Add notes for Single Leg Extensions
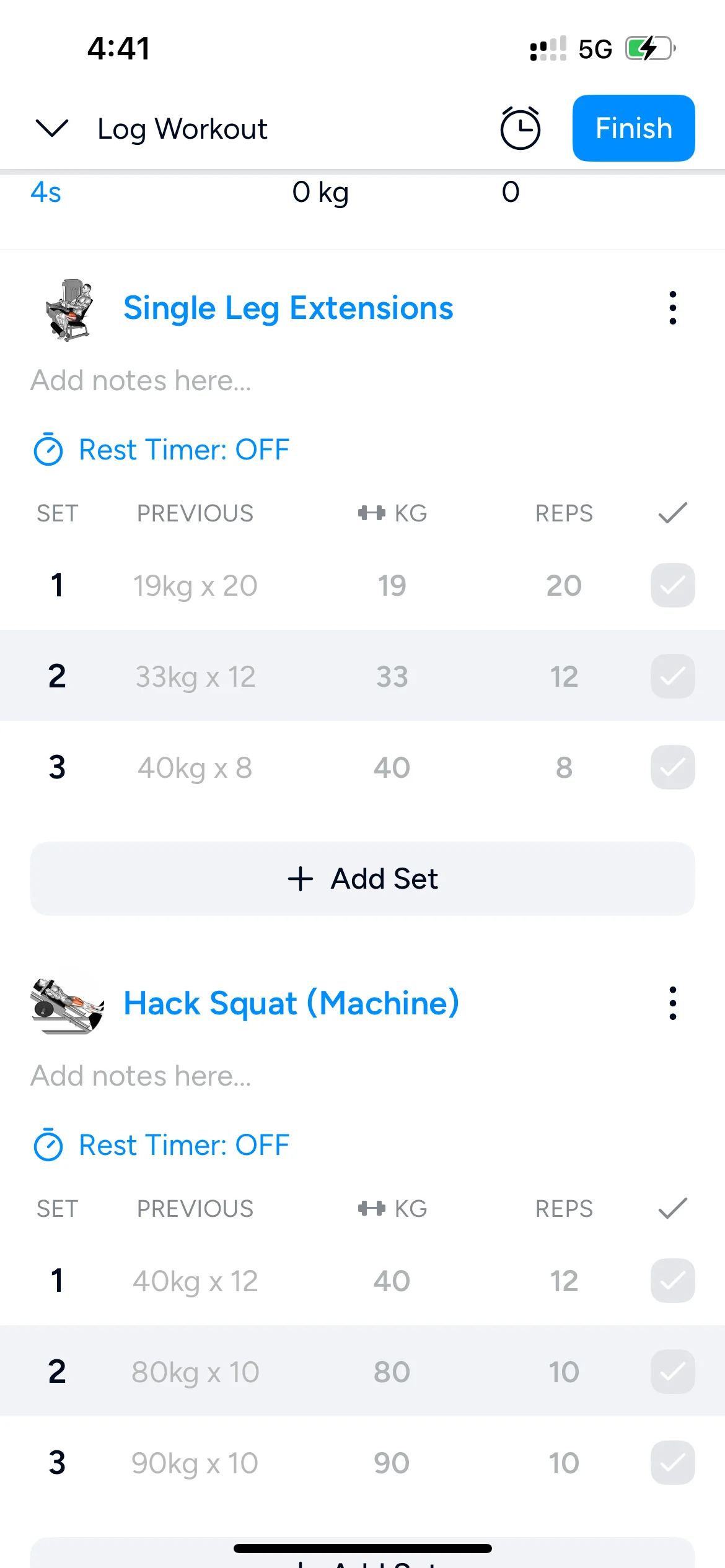Viewport: 725px width, 1568px height. tap(141, 380)
